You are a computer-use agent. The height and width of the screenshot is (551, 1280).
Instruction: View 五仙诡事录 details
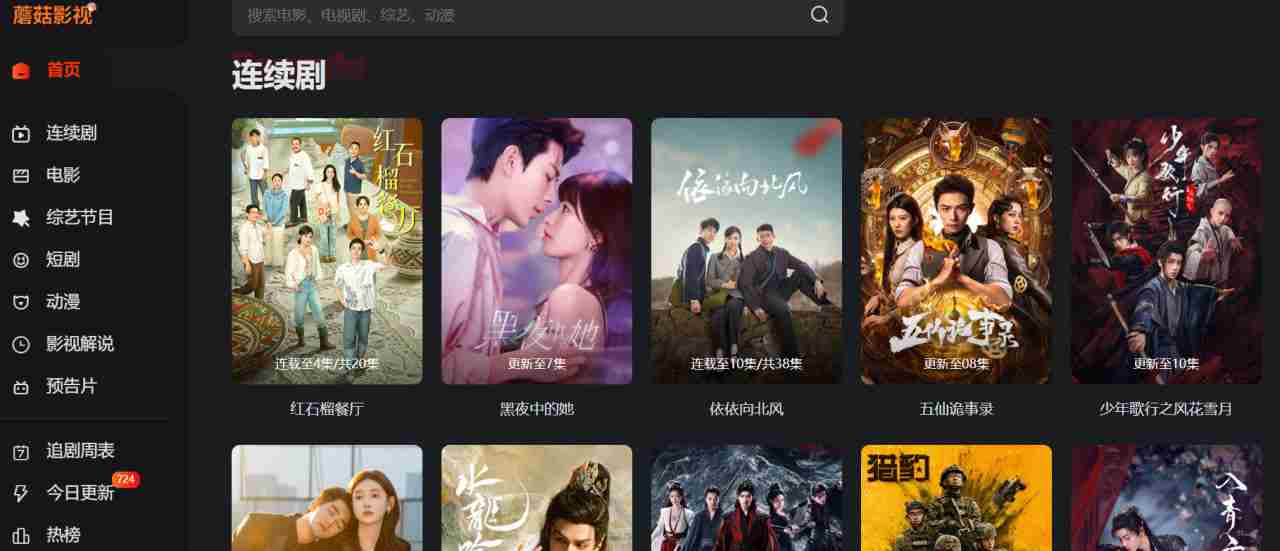956,251
